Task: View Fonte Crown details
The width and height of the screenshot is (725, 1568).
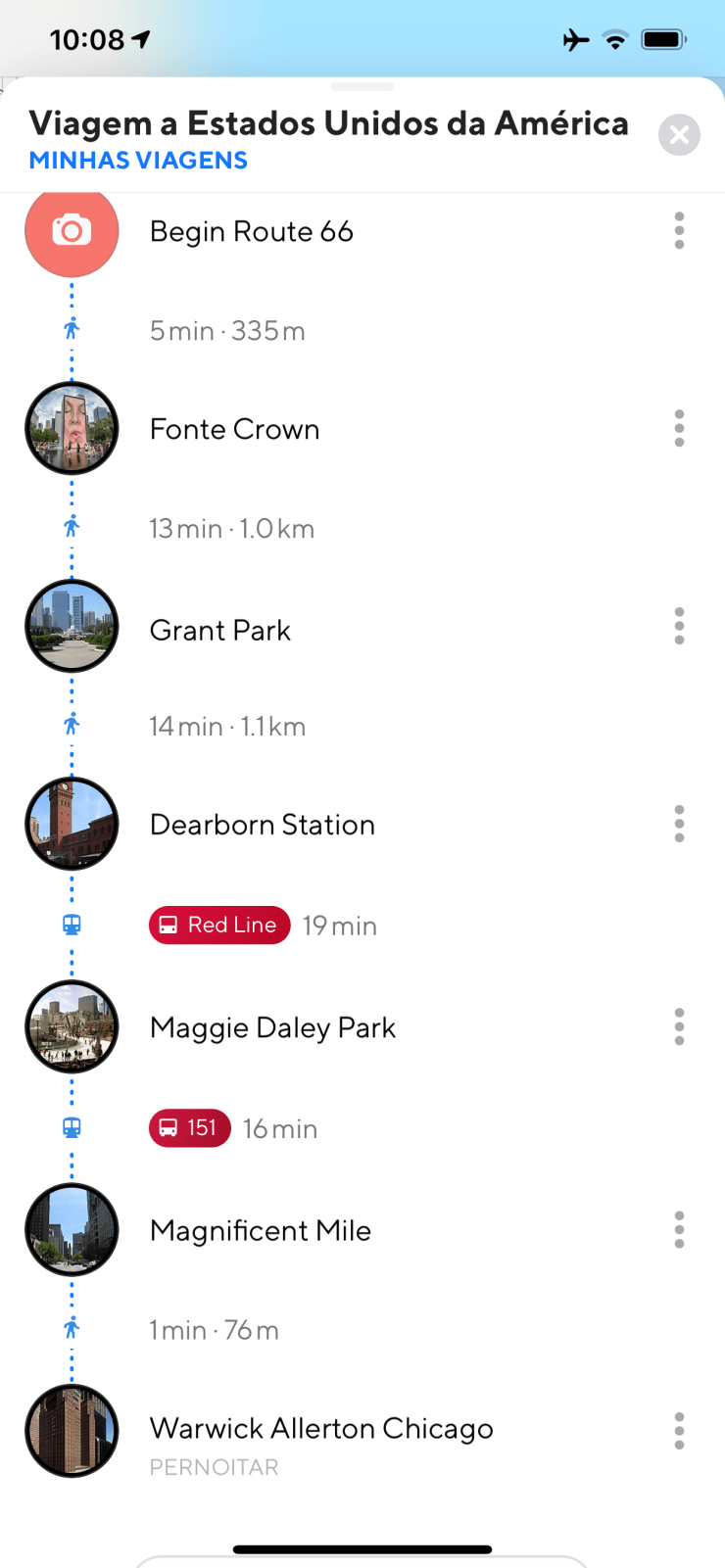Action: point(235,430)
